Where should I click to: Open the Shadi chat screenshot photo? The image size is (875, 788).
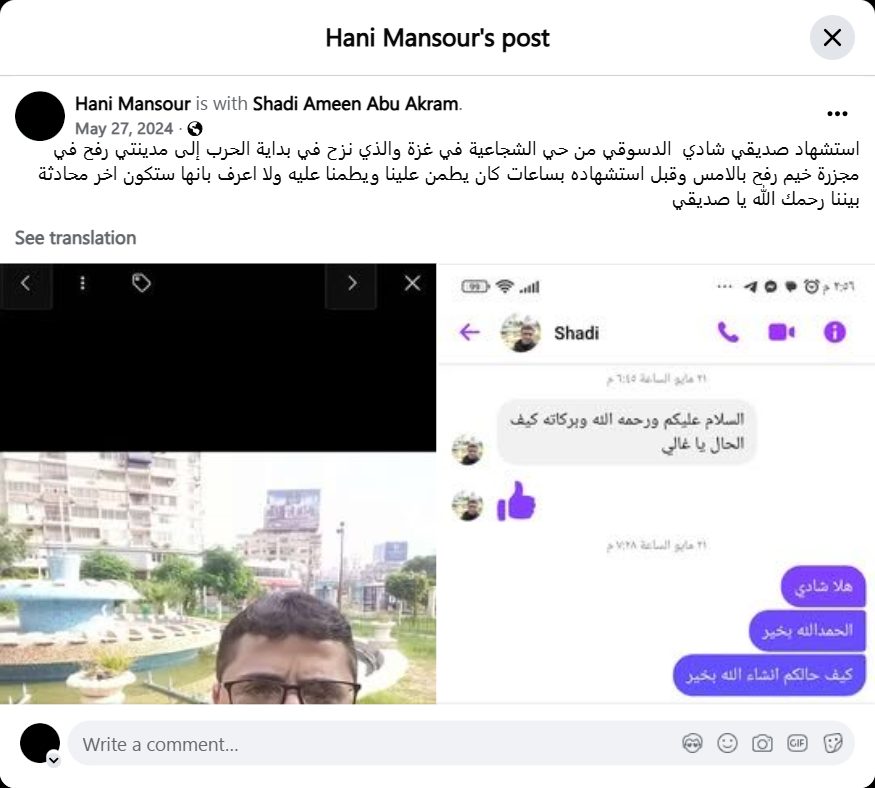point(655,484)
